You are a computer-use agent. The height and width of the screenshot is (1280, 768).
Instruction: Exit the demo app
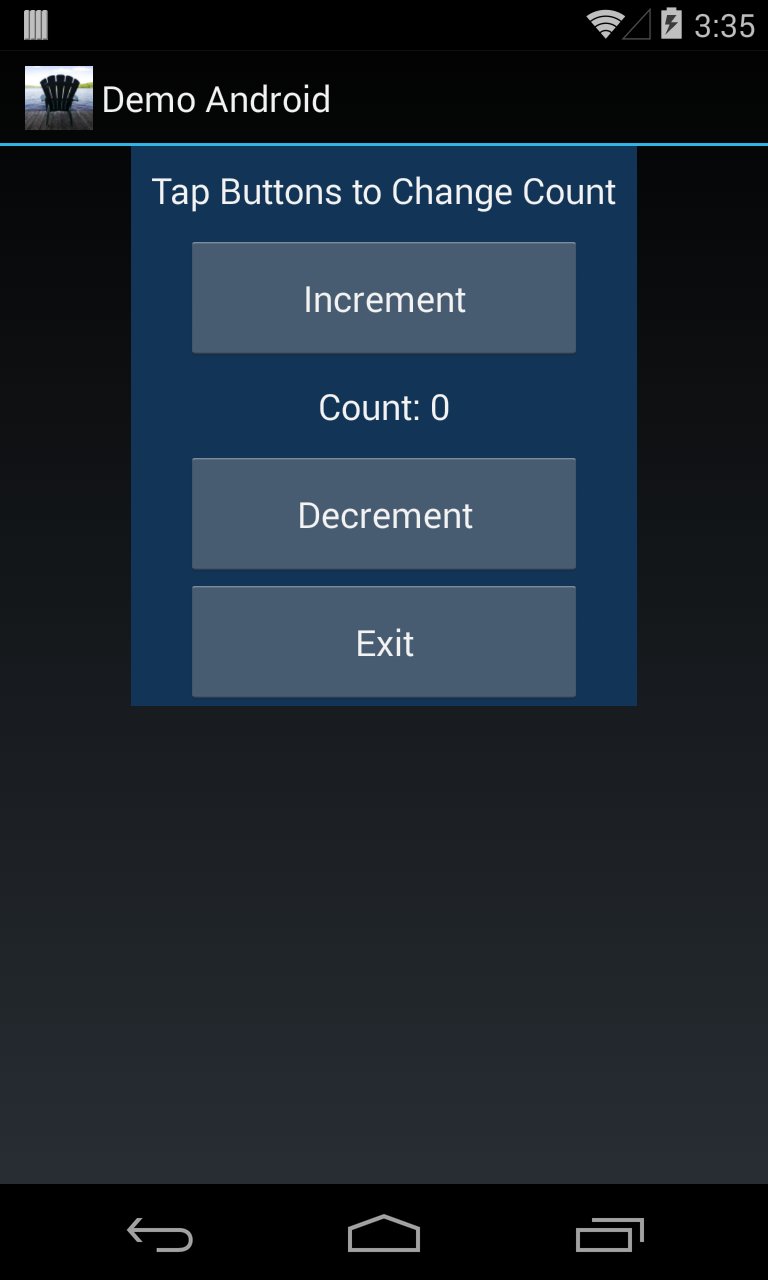pyautogui.click(x=384, y=642)
